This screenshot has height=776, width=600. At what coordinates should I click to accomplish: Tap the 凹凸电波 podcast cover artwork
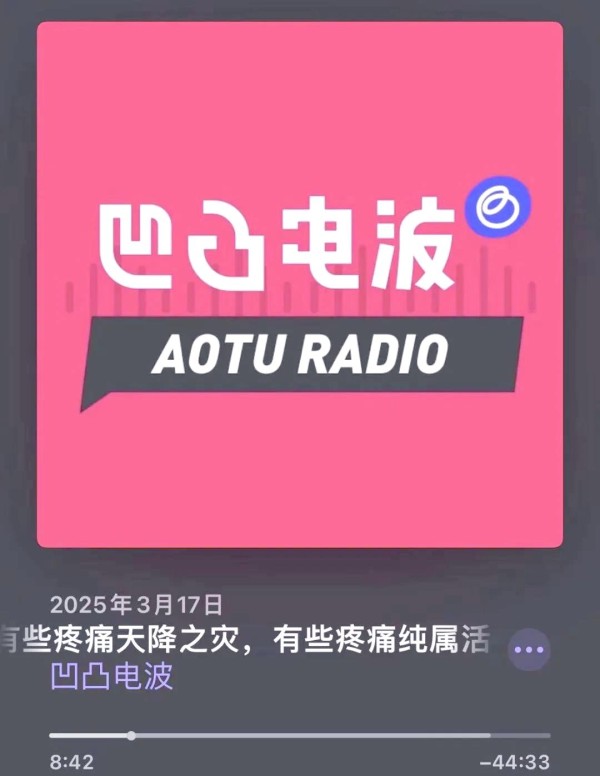point(300,285)
